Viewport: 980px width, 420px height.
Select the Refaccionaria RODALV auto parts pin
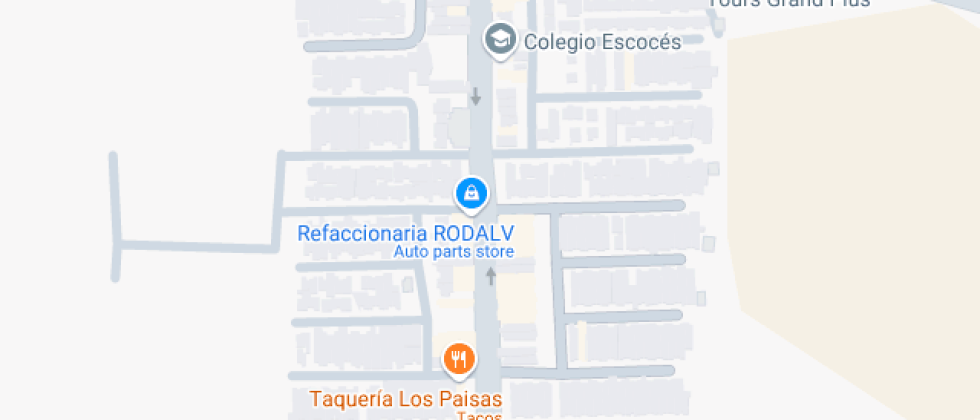coord(471,192)
